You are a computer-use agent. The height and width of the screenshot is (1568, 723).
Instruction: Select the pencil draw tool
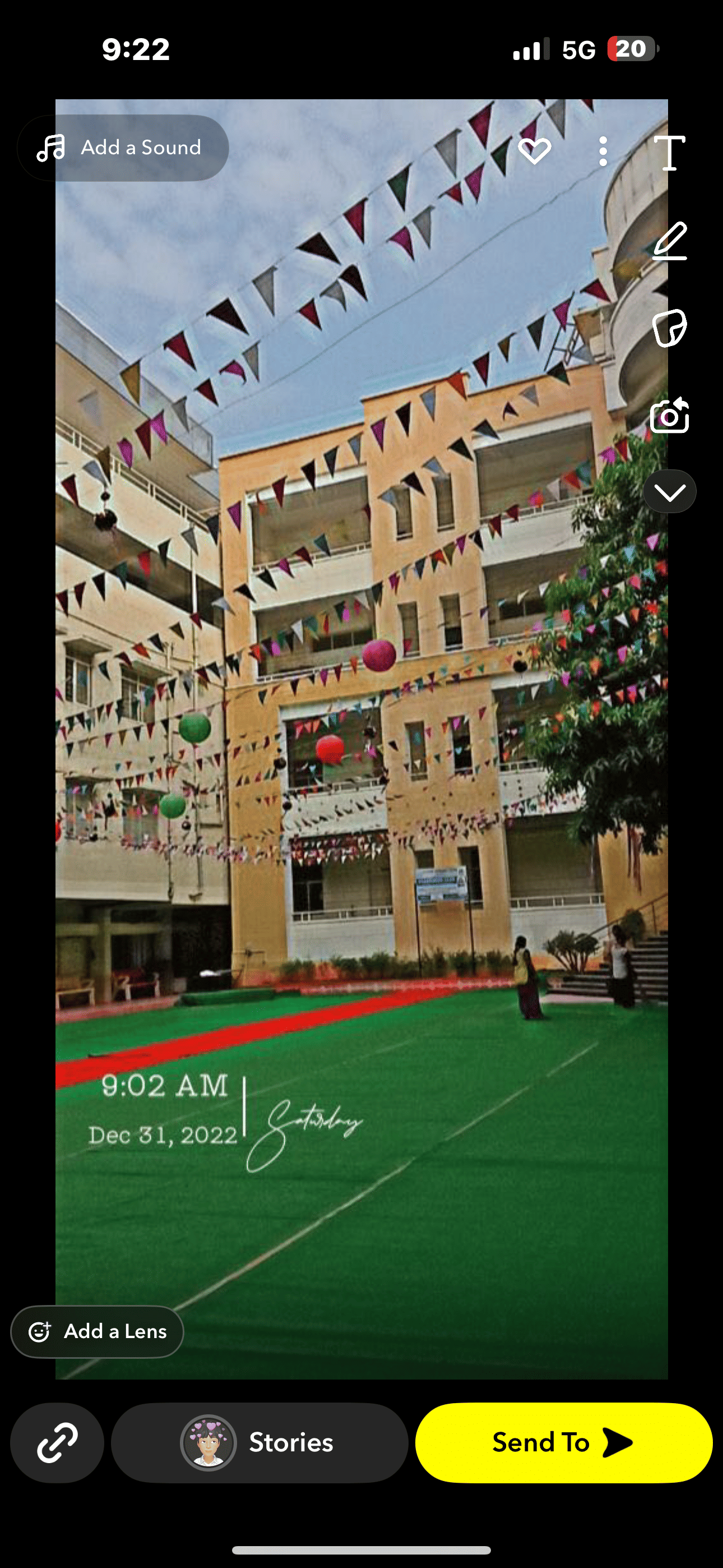coord(669,241)
